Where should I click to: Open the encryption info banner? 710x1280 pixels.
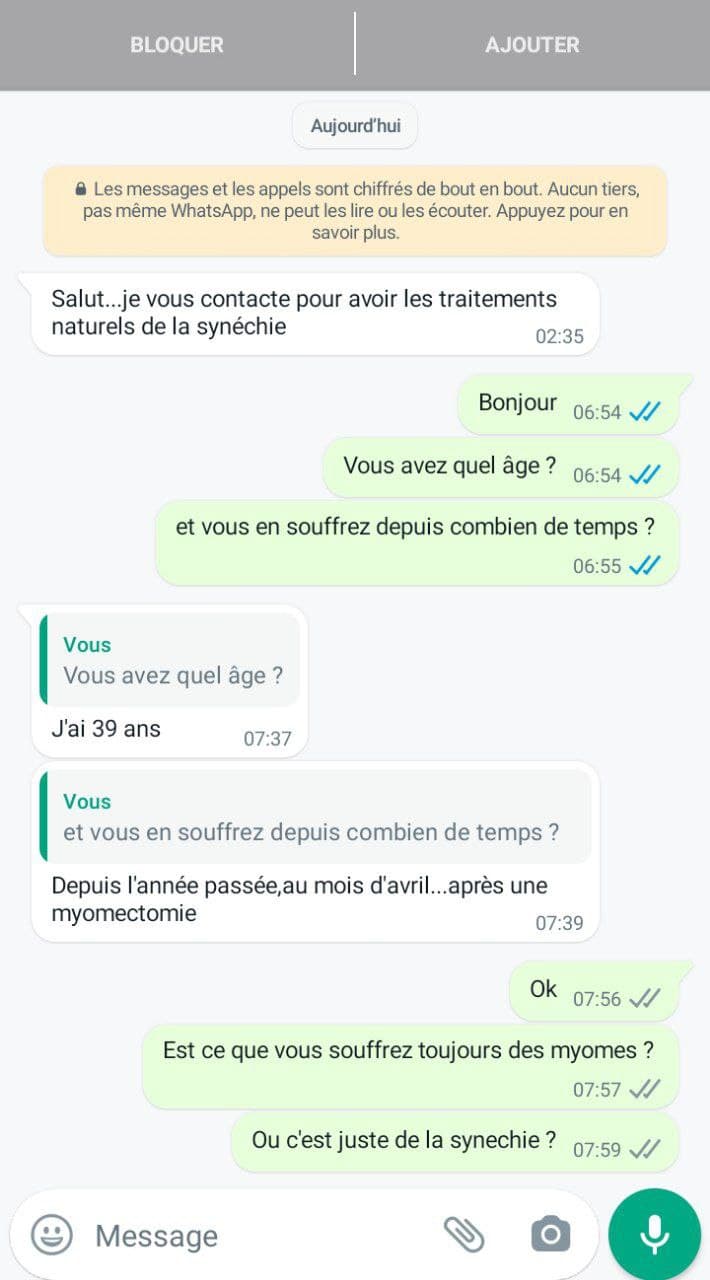[355, 210]
